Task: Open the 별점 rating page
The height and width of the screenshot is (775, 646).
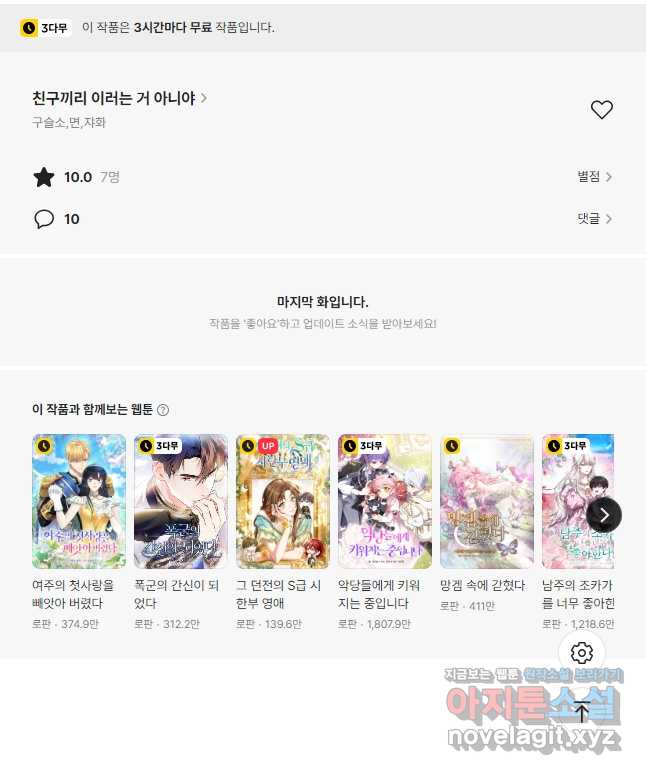Action: [x=594, y=177]
